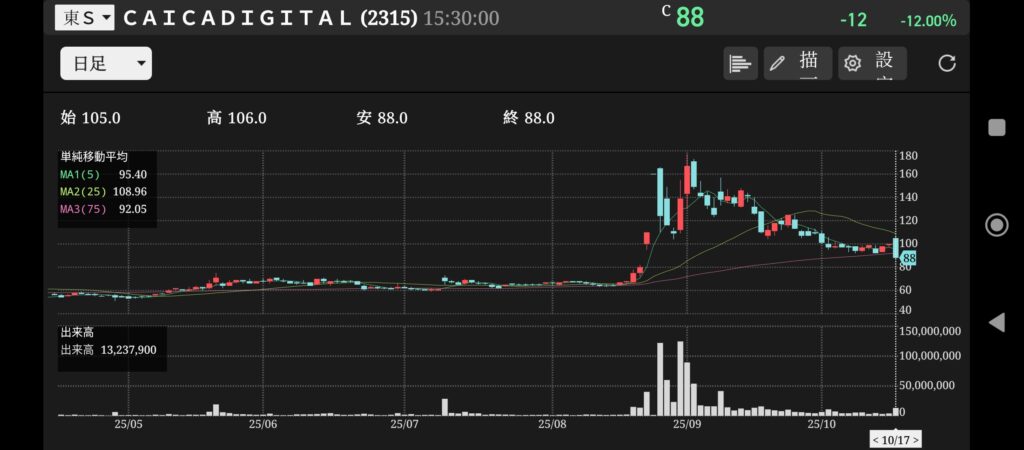
Task: Refresh the chart data
Action: point(947,64)
